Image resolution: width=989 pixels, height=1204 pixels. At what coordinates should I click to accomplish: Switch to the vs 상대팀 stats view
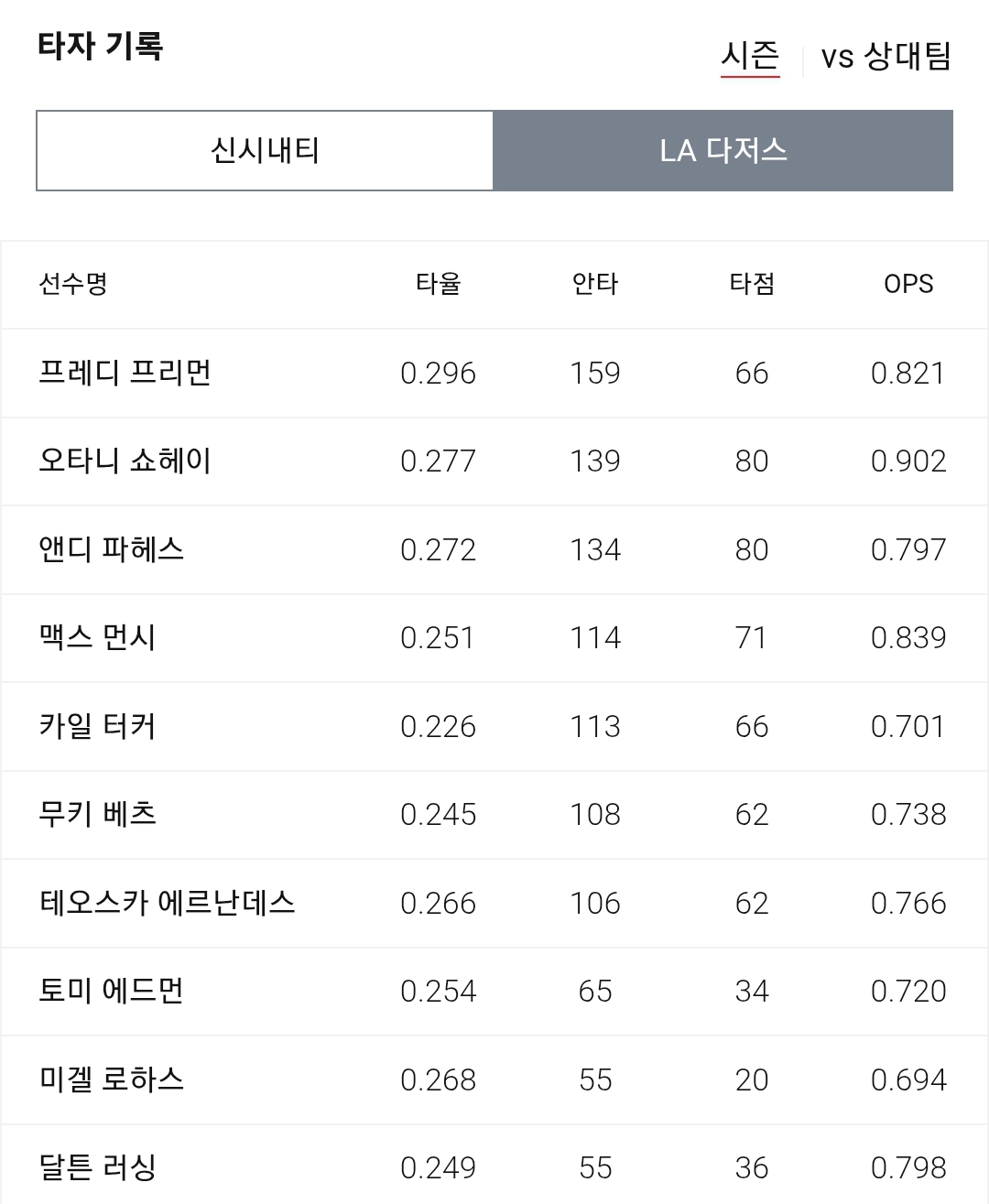point(886,57)
